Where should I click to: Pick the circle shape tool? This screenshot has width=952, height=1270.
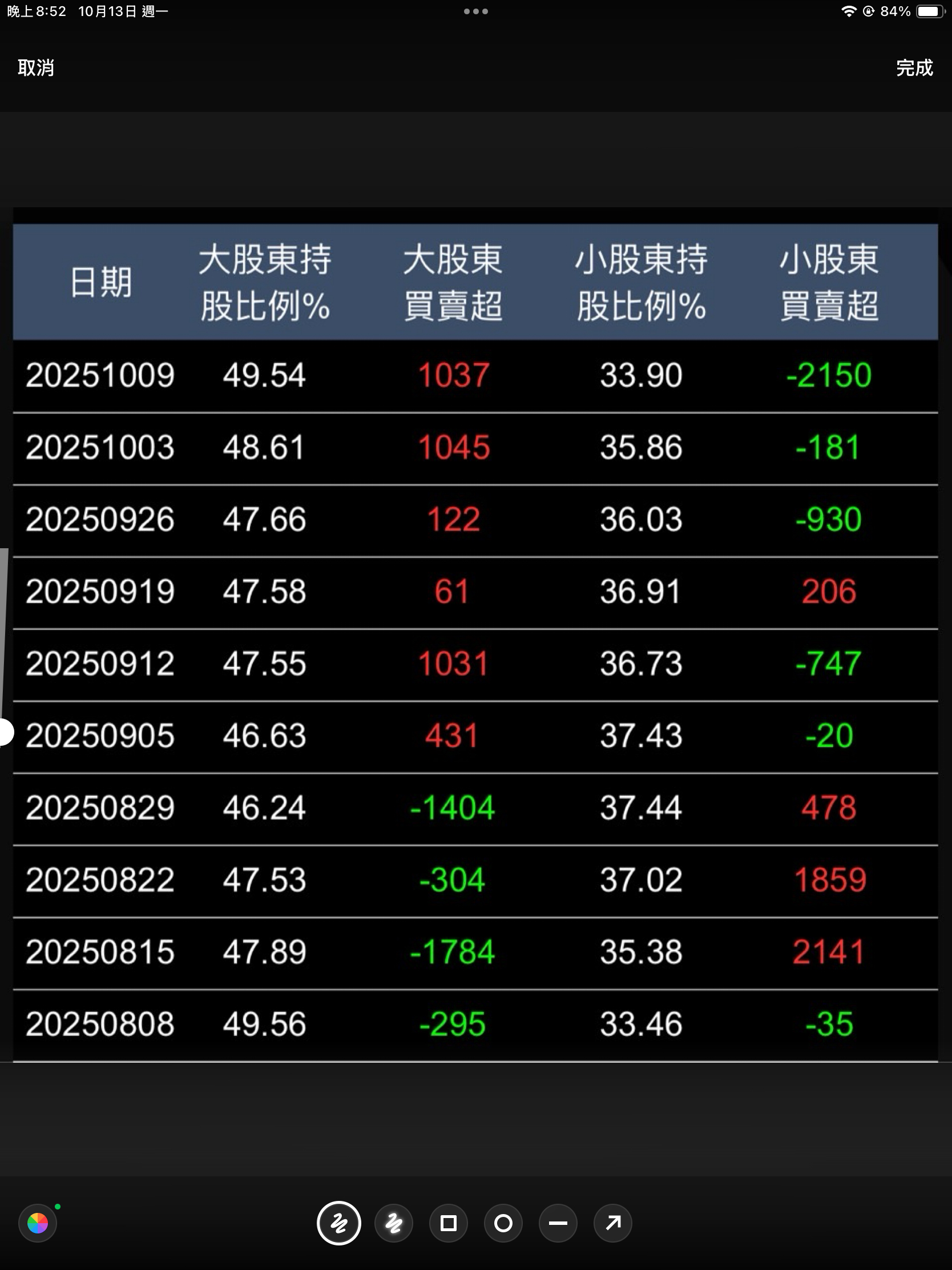pos(503,1223)
